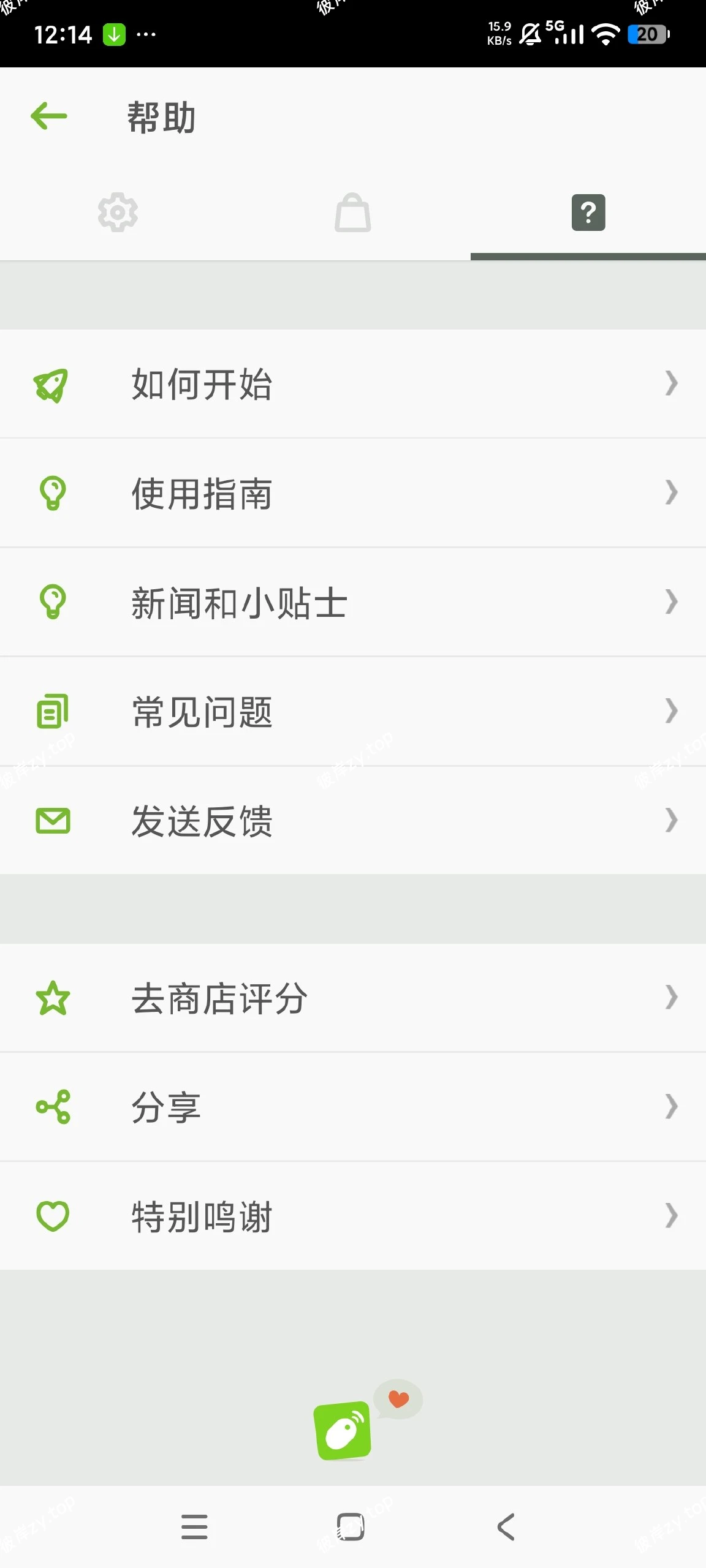Select the share icon beside 分享
Image resolution: width=706 pixels, height=1568 pixels.
(x=52, y=1106)
